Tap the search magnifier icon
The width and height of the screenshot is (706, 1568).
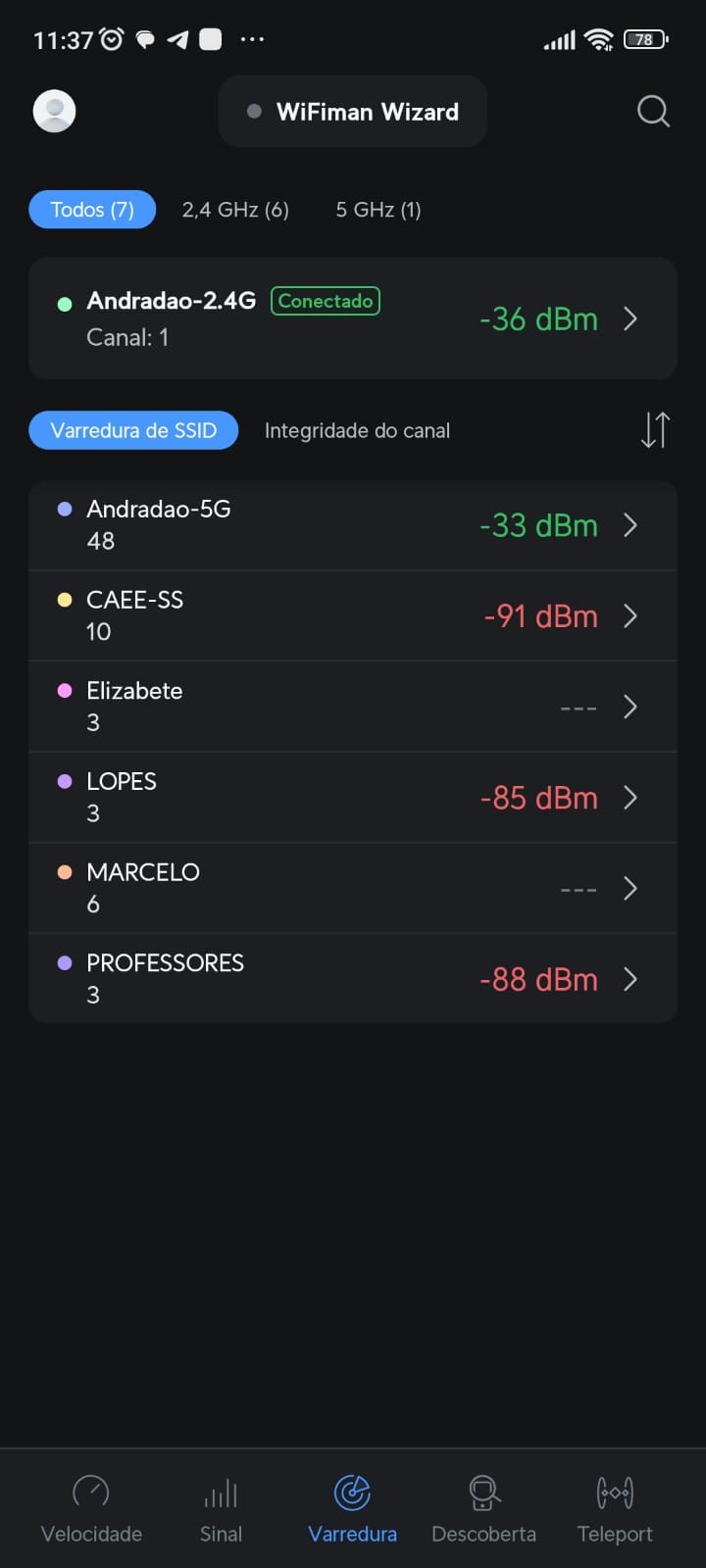click(x=653, y=111)
